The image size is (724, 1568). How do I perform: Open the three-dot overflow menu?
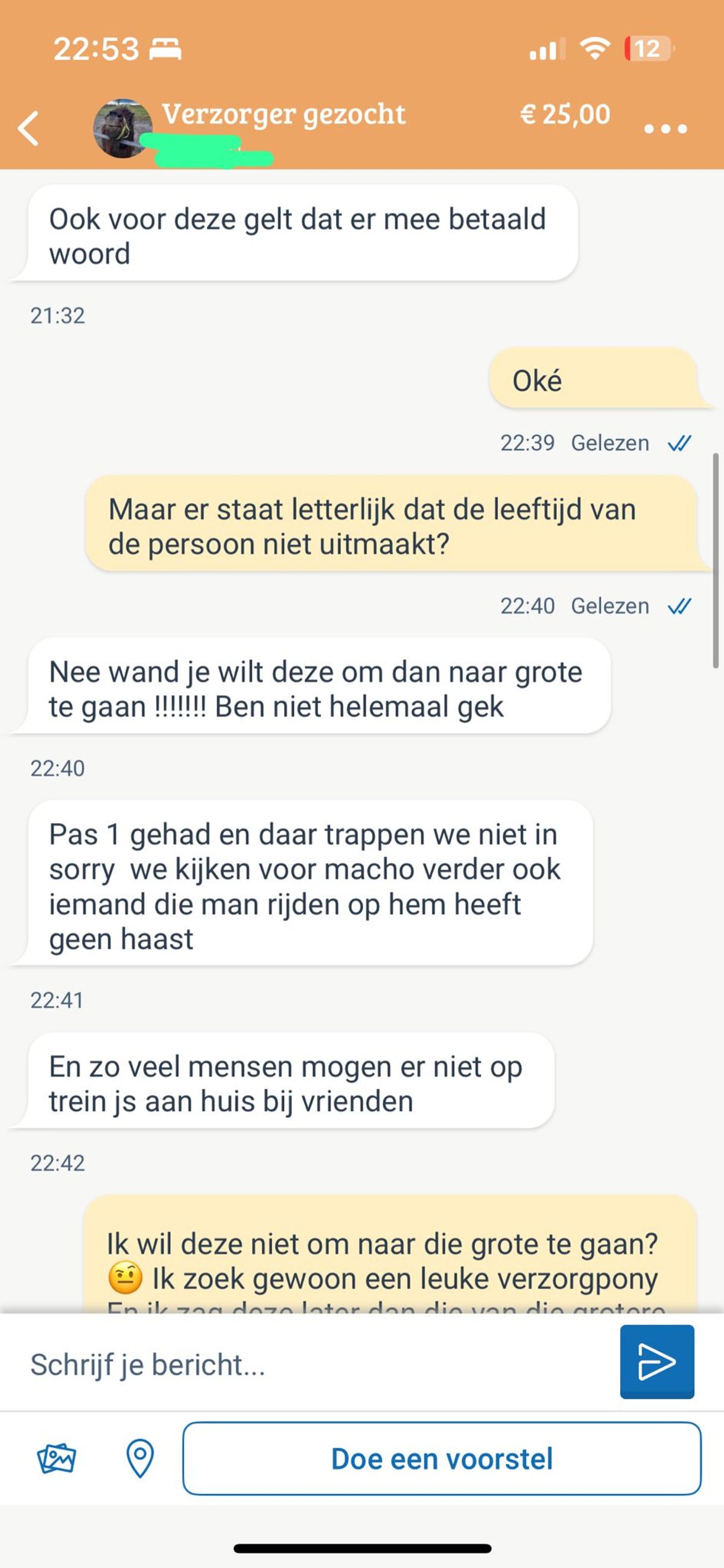pyautogui.click(x=665, y=129)
